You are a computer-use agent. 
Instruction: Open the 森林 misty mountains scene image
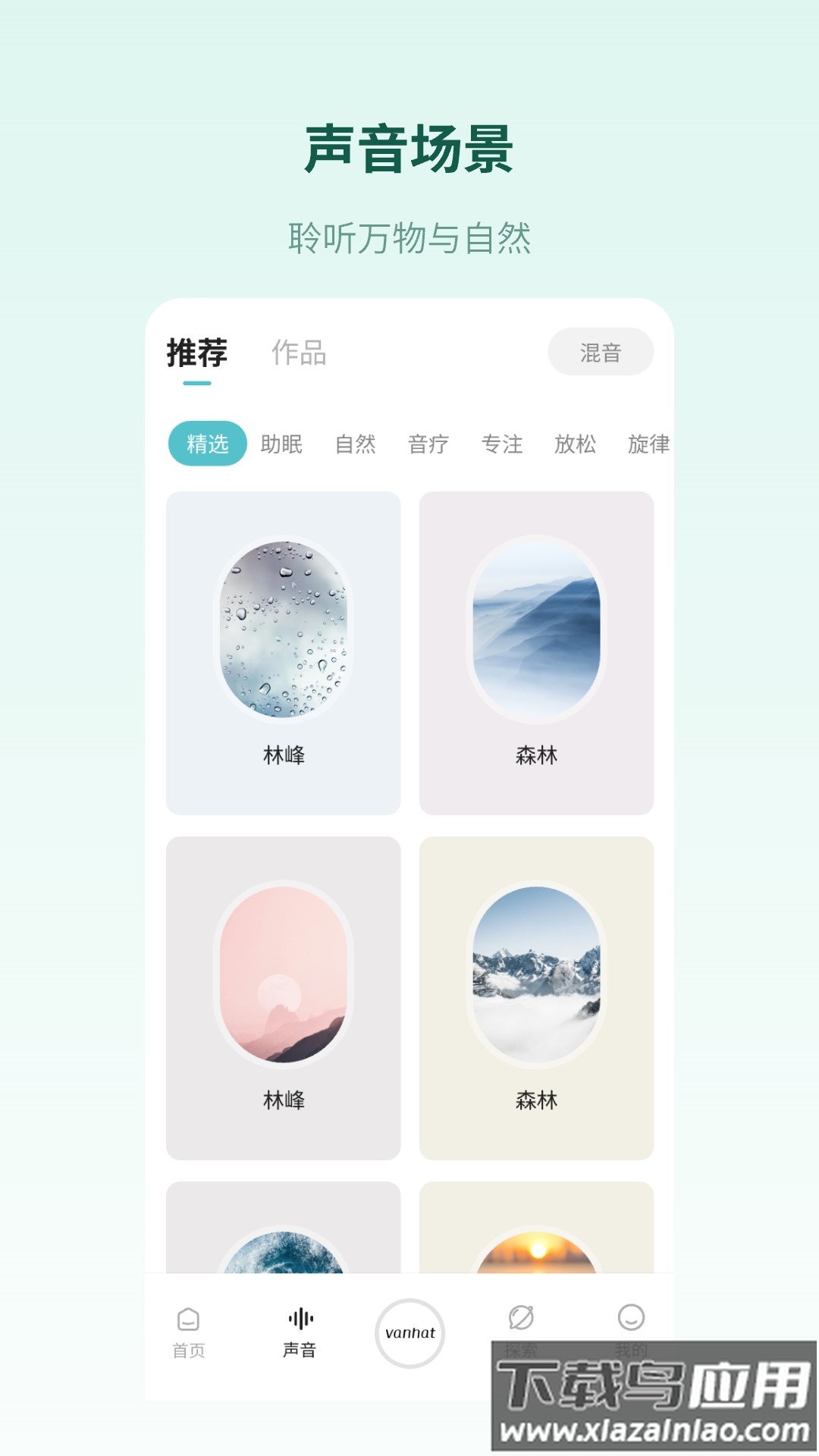535,629
